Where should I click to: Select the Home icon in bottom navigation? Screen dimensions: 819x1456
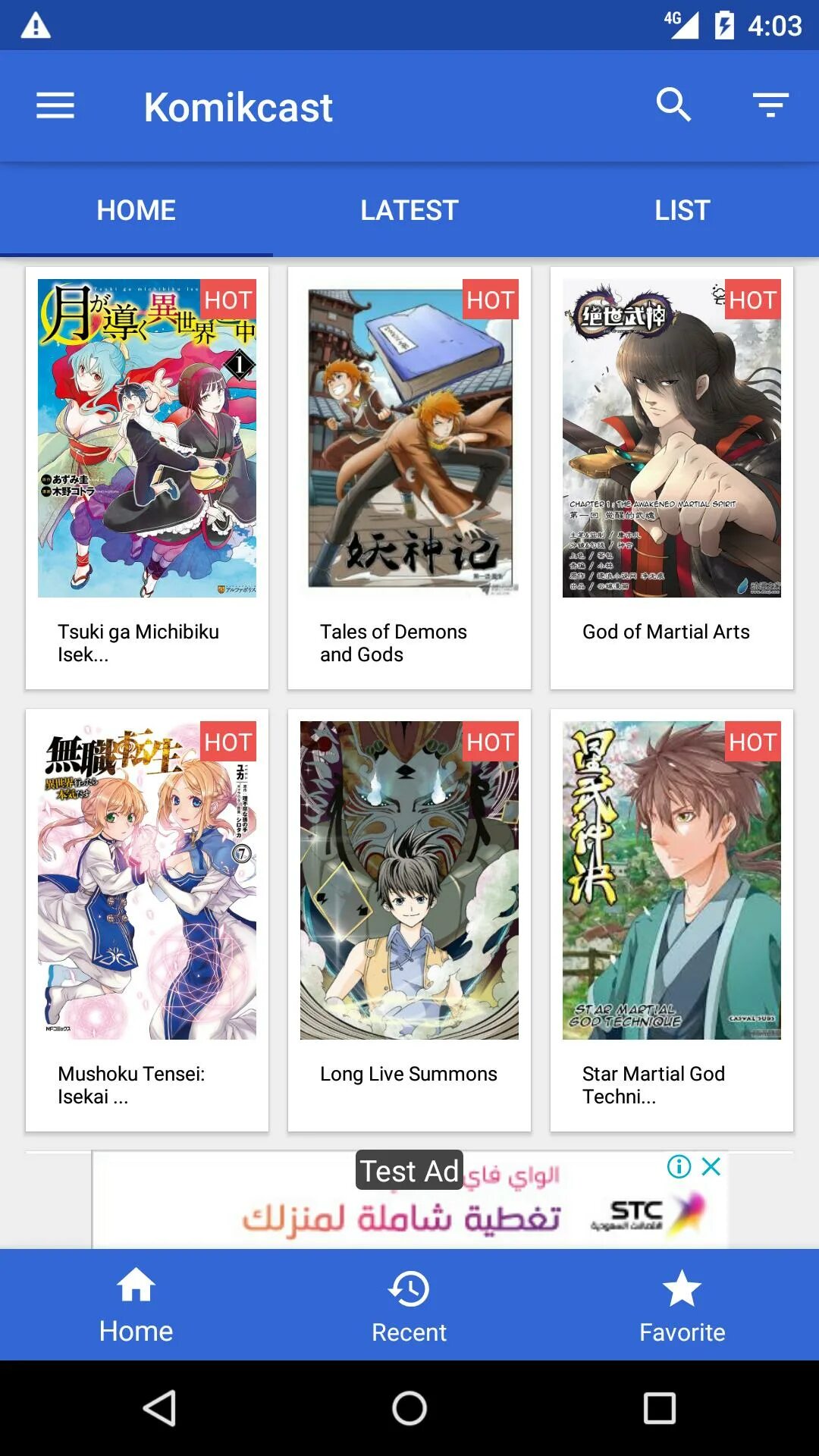[136, 1301]
